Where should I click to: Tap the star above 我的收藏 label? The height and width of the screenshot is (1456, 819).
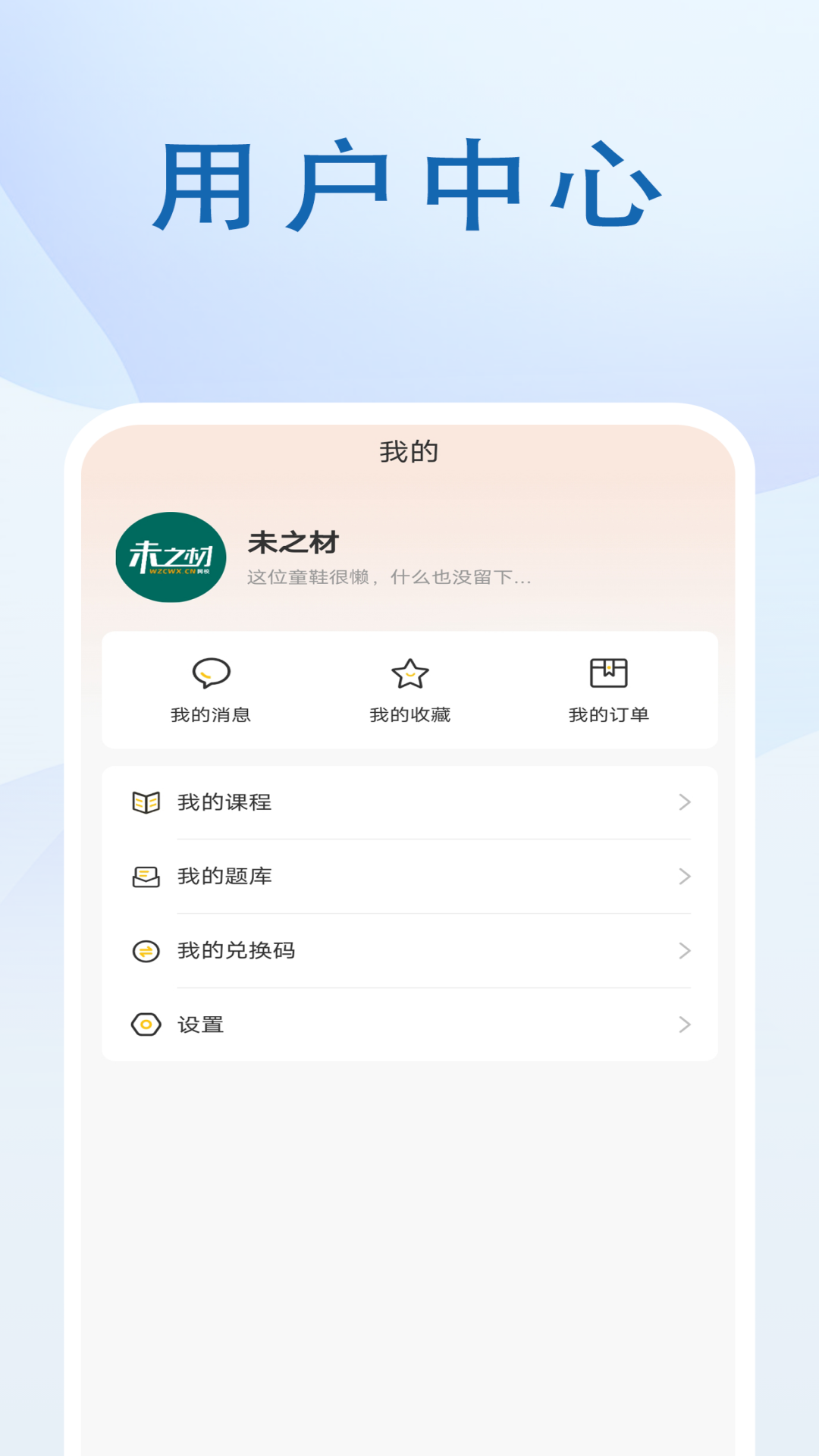409,672
